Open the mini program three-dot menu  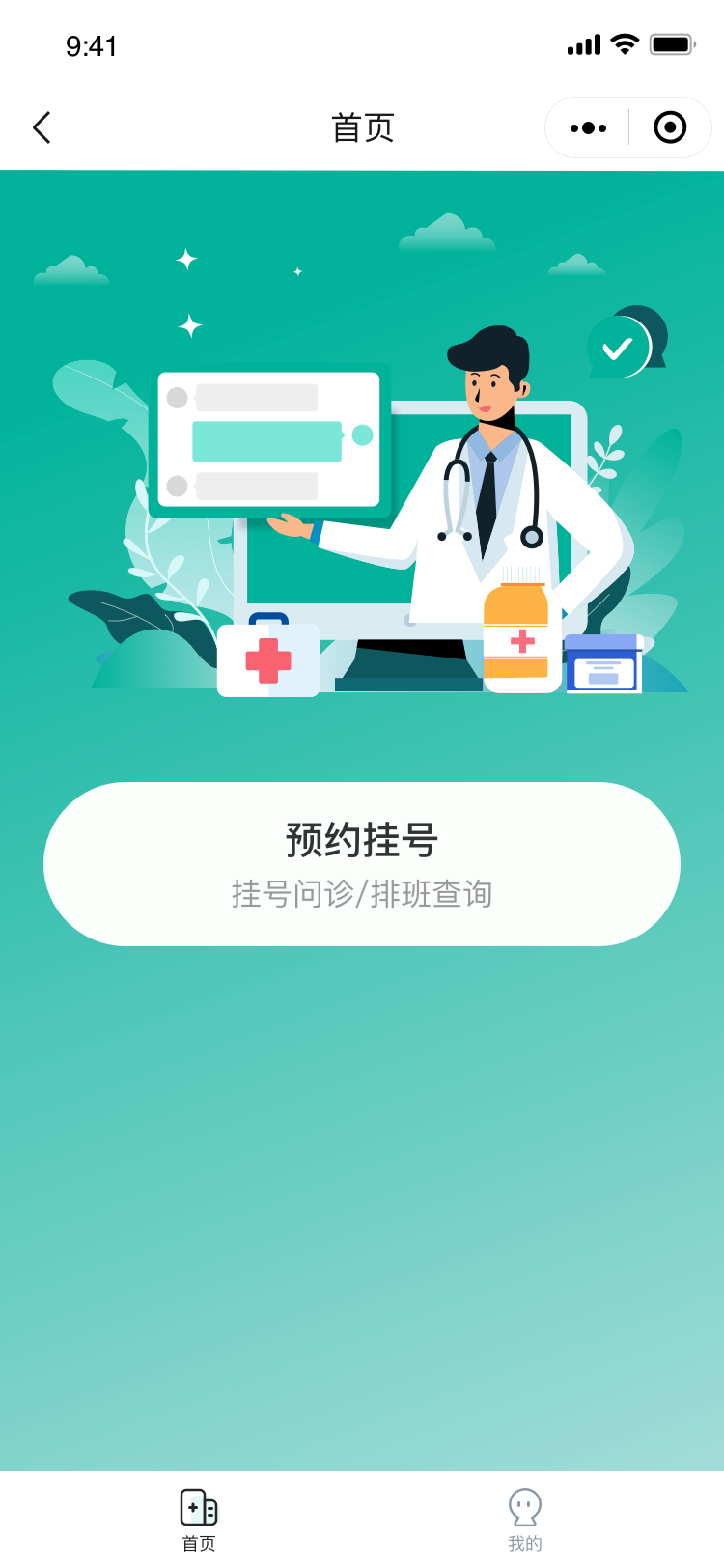[x=588, y=127]
